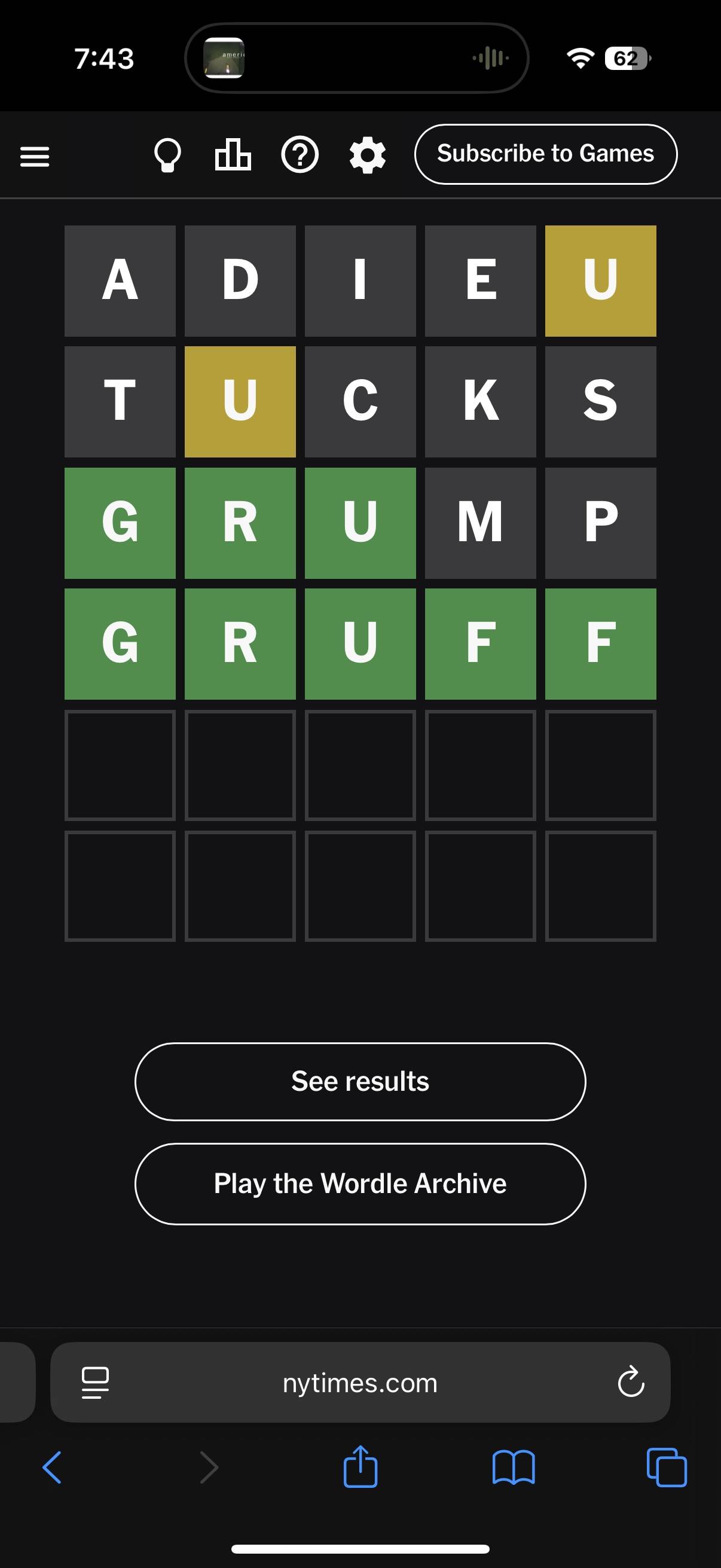Viewport: 721px width, 1568px height.
Task: Open the help question mark icon
Action: pos(300,155)
